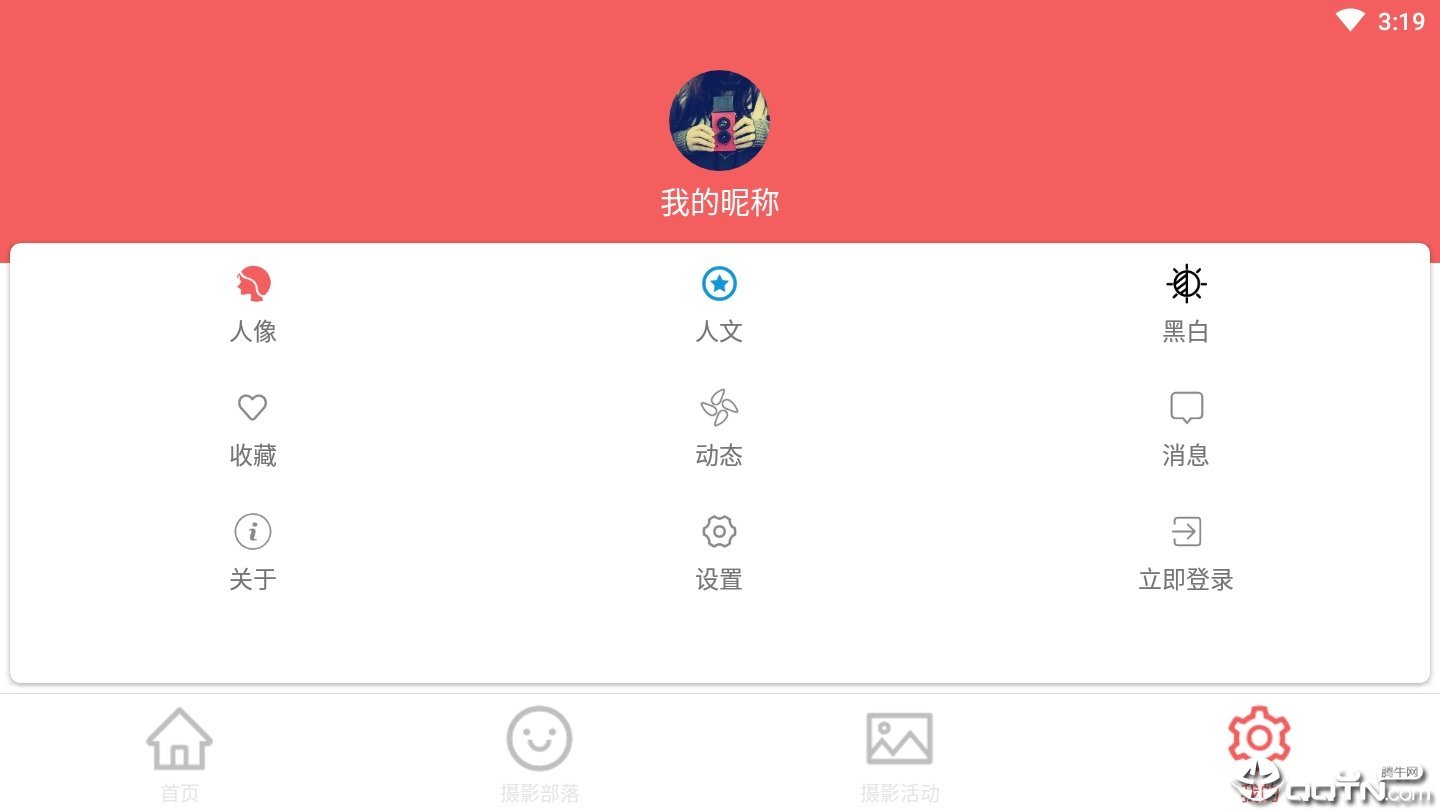1440x810 pixels.
Task: Tap 立即登录 to log in now
Action: 1186,552
